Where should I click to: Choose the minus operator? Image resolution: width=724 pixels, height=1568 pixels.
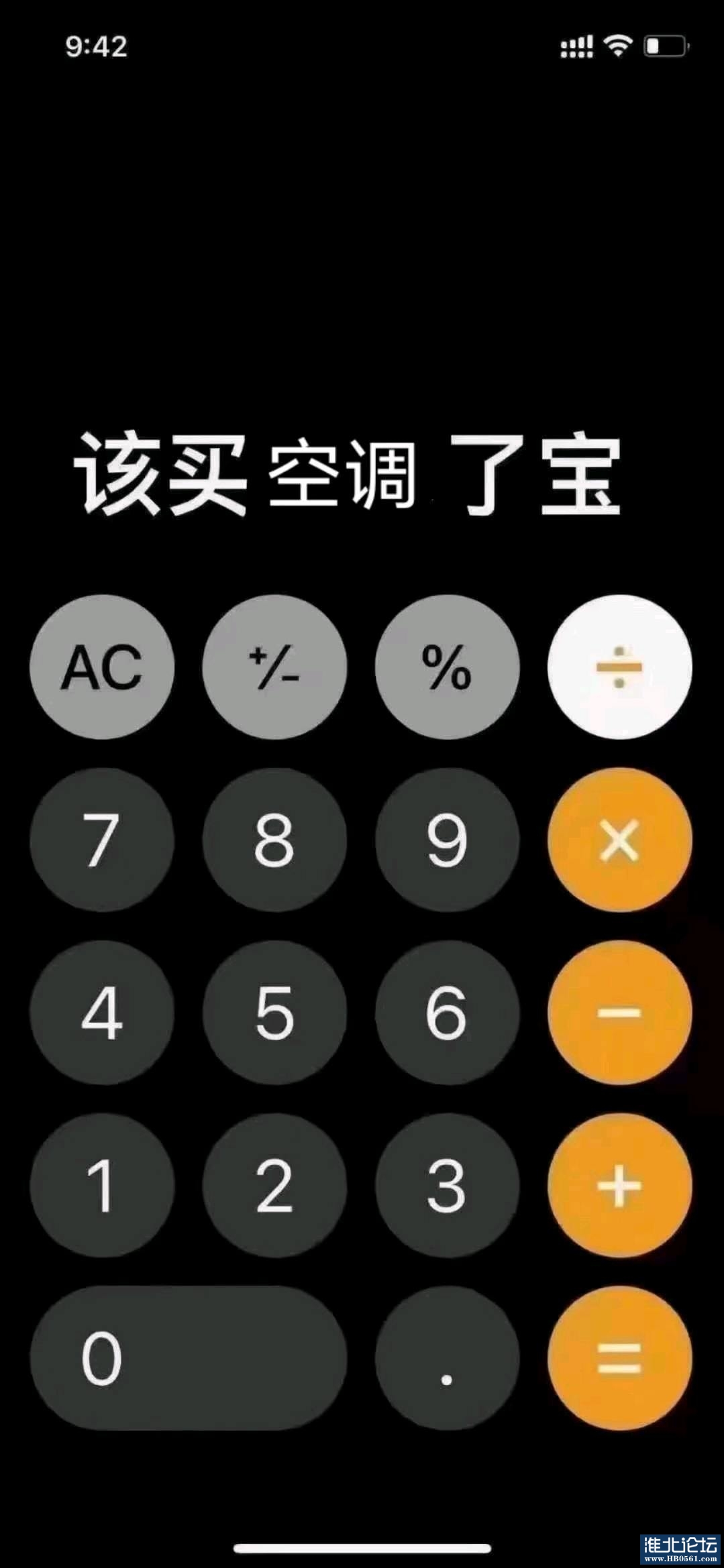[619, 1012]
